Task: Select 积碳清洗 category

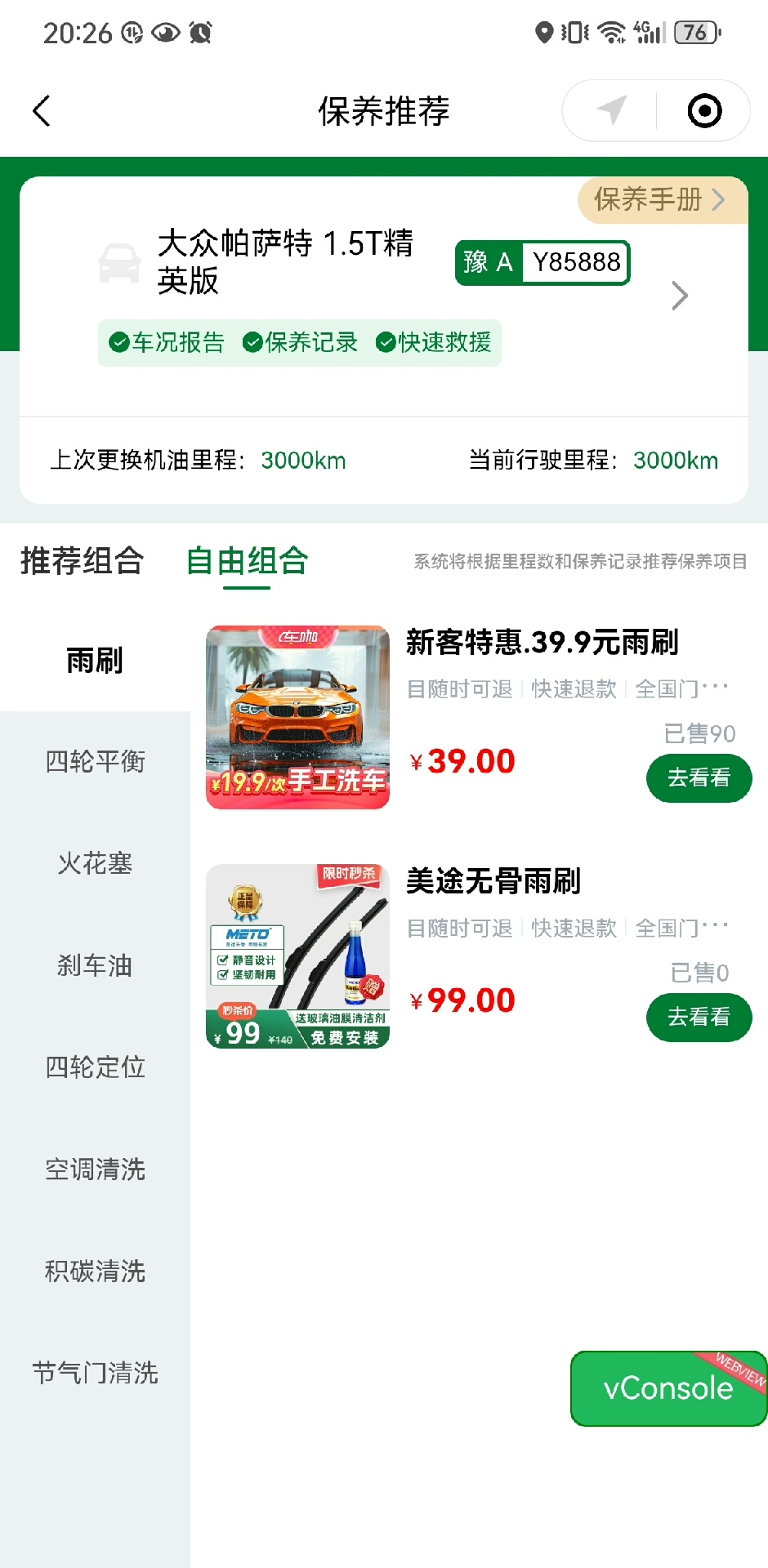Action: point(95,1272)
